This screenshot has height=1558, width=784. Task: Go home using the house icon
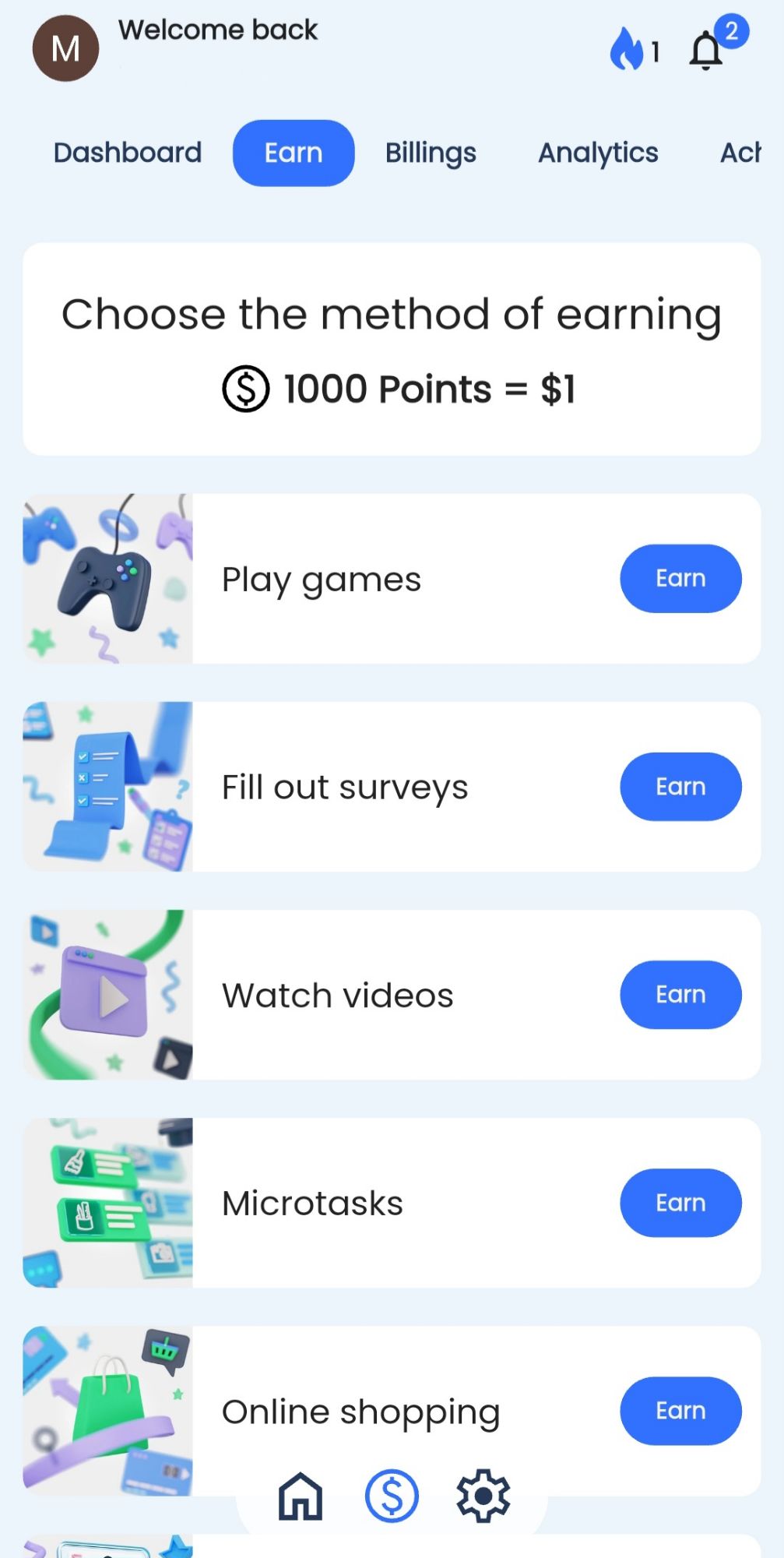click(300, 1494)
